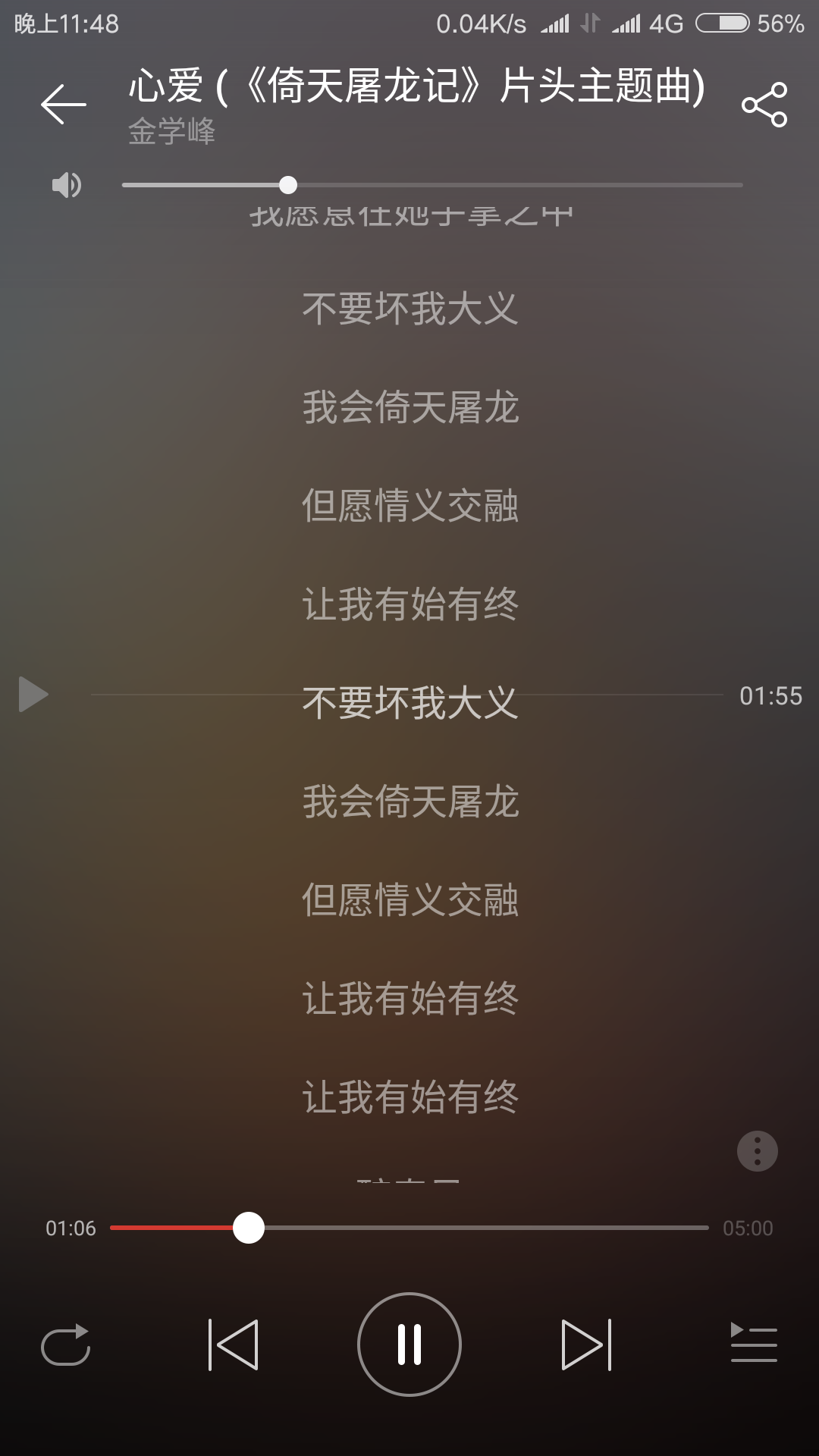Pause the current song
Viewport: 819px width, 1456px height.
click(409, 1345)
